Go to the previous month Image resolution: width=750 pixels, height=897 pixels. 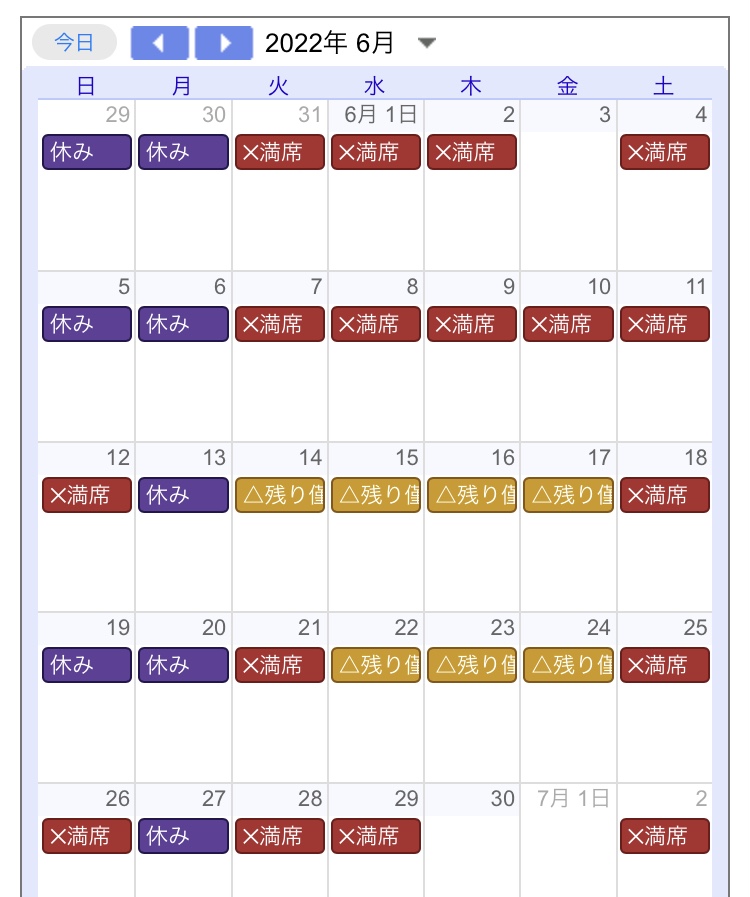coord(159,43)
